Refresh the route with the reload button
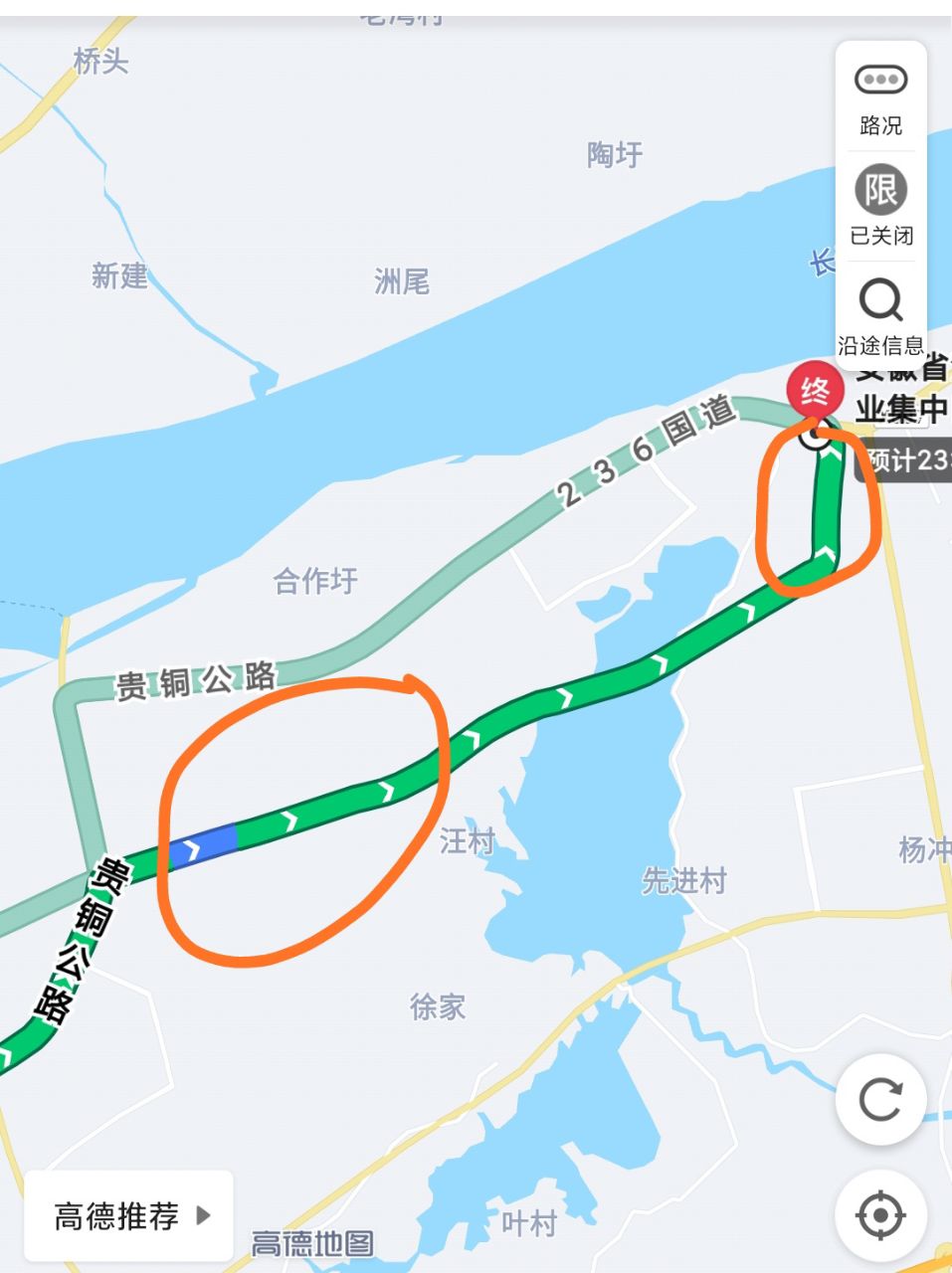Screen dimensions: 952x1273 click(880, 1100)
